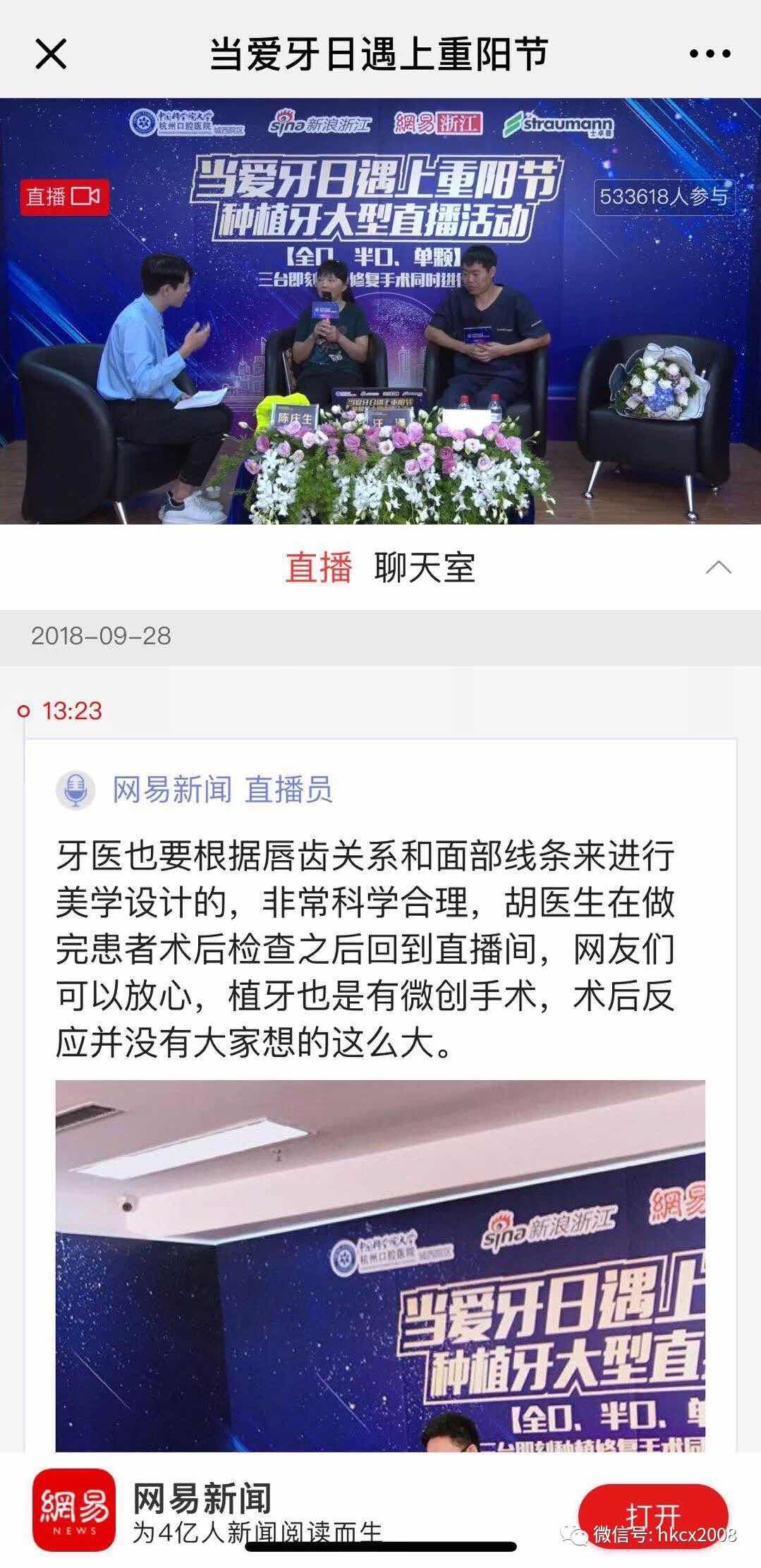
Task: Switch to the 聊天室 tab
Action: click(x=425, y=568)
